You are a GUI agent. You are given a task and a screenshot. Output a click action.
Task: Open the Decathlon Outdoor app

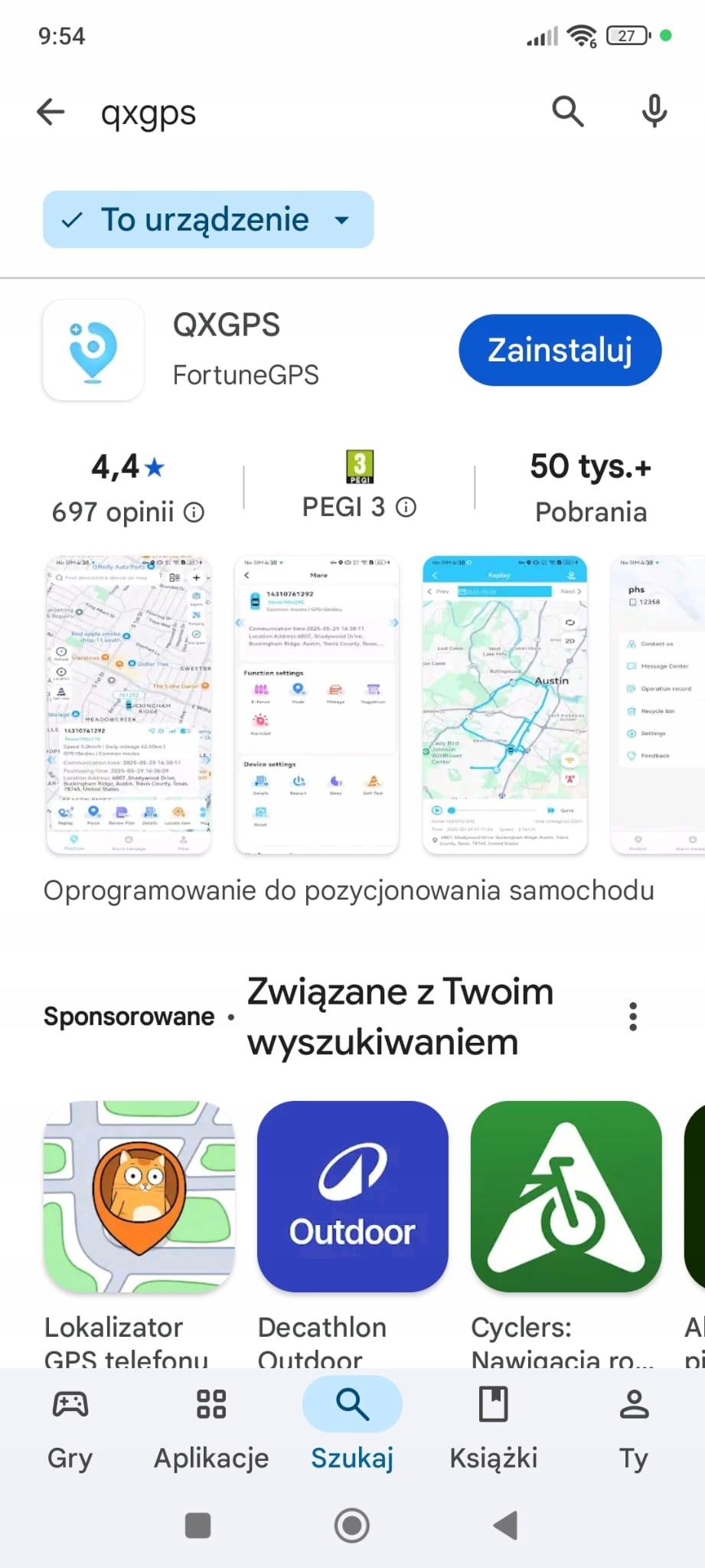352,1196
